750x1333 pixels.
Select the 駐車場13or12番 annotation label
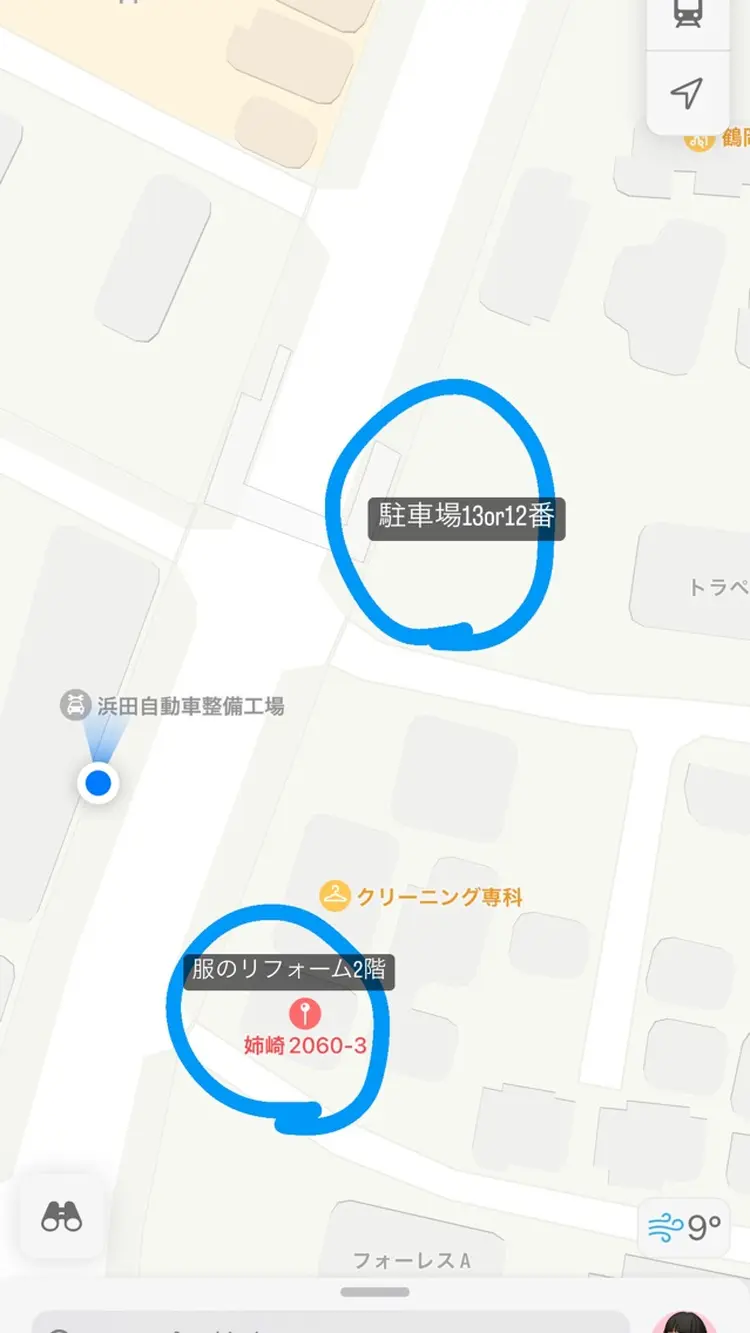(466, 518)
